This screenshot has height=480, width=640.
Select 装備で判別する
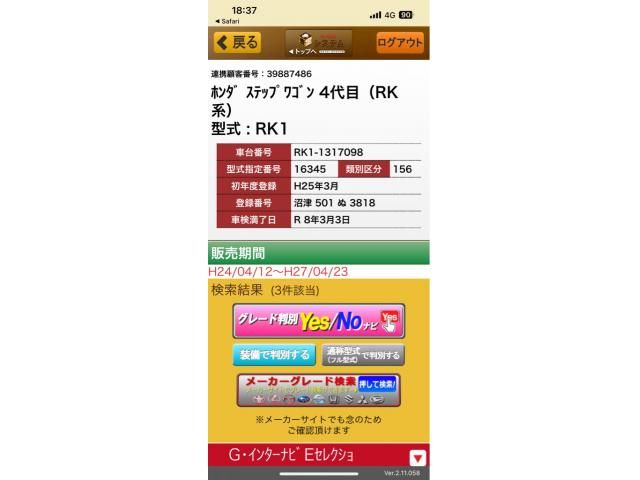coord(273,355)
